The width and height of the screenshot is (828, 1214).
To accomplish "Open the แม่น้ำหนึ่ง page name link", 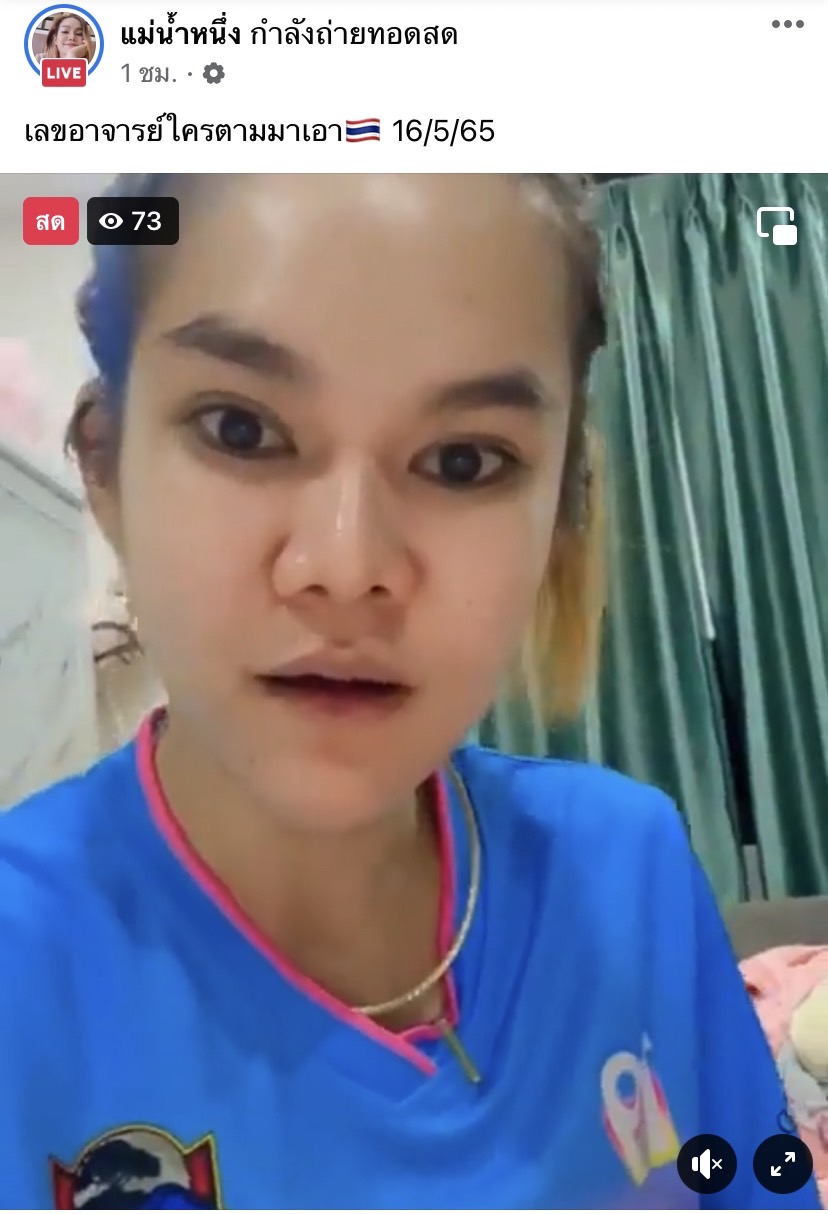I will coord(180,33).
